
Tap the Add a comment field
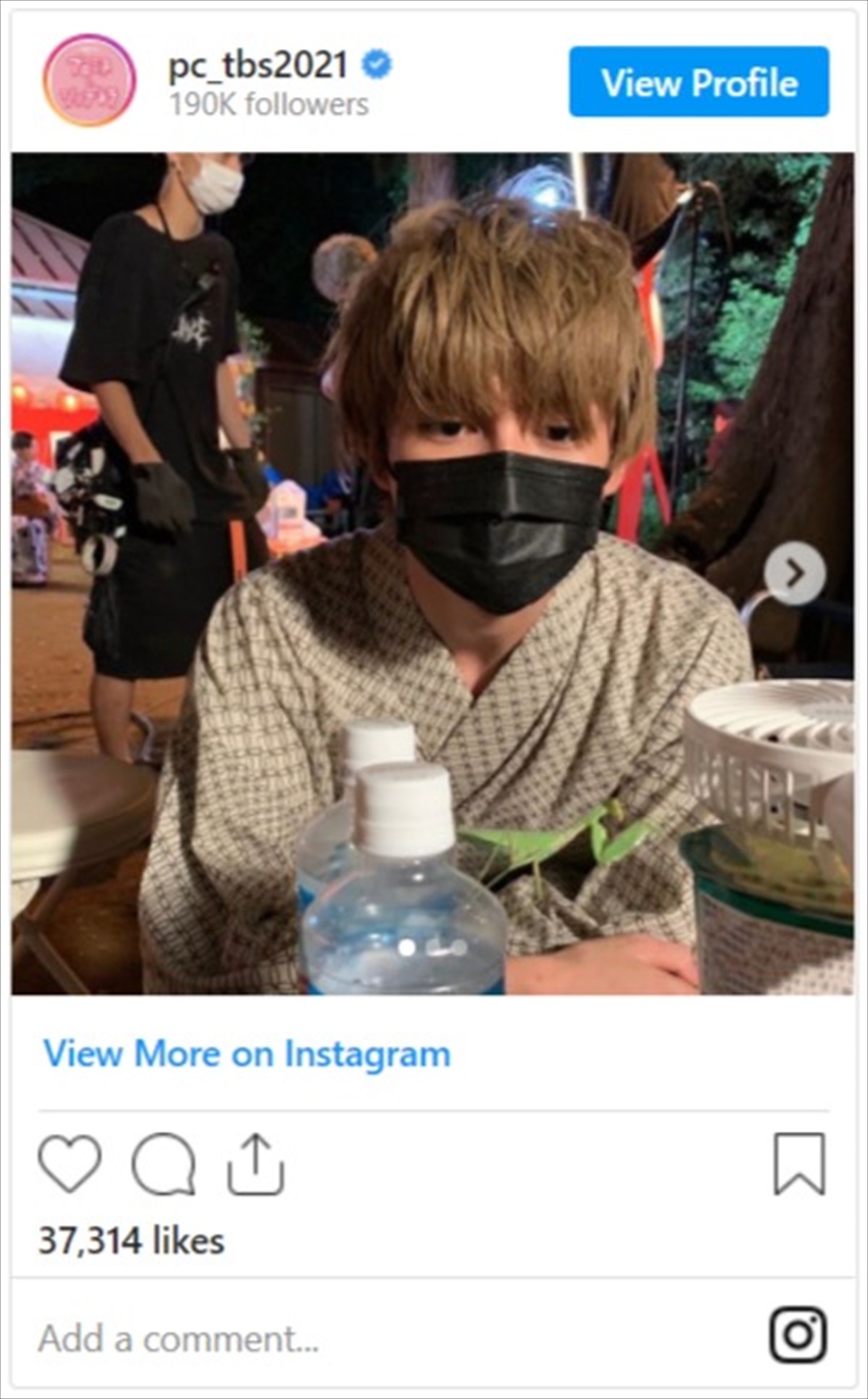[x=289, y=1338]
